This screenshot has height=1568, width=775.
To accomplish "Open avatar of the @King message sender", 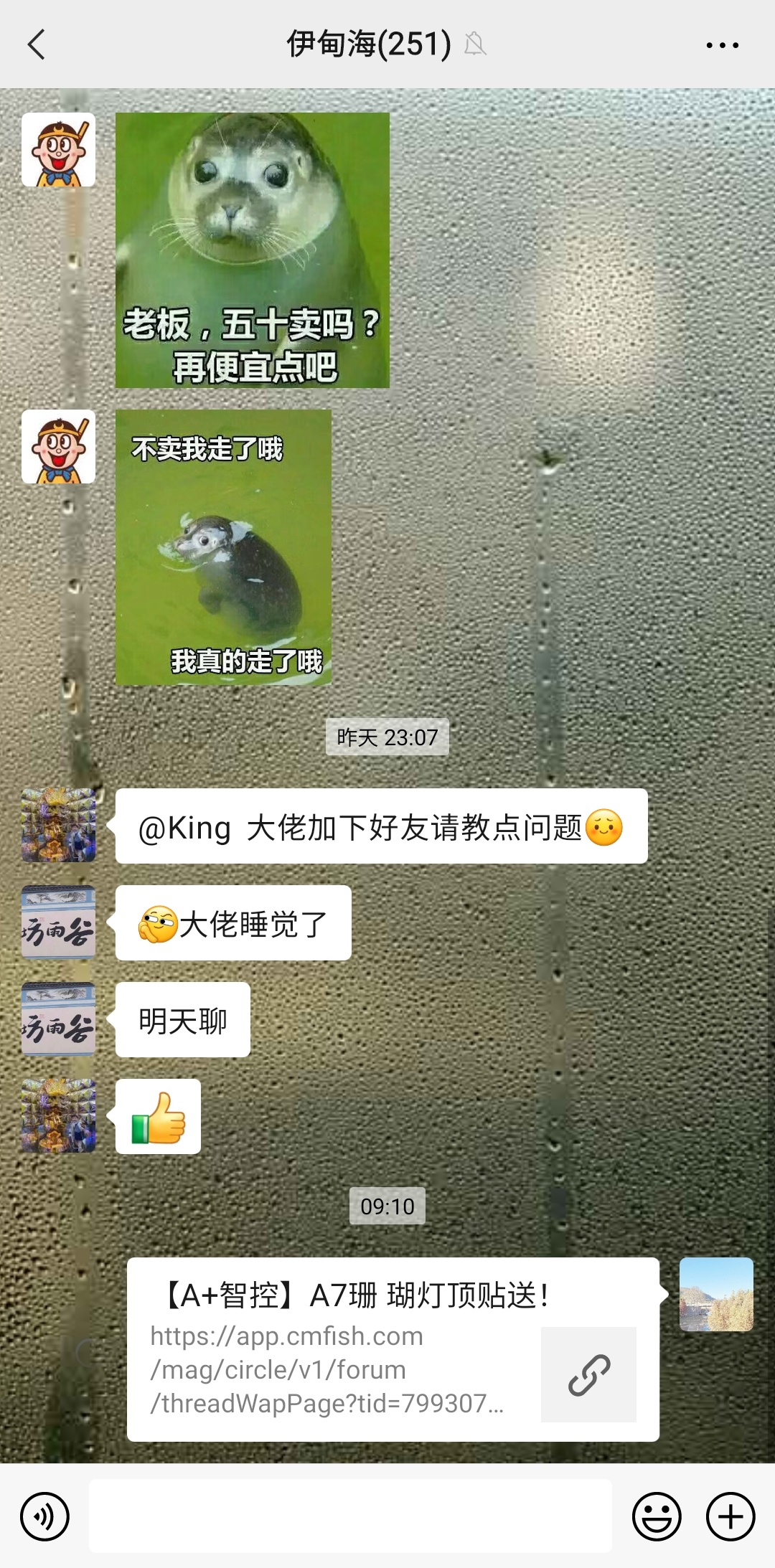I will coord(58,825).
